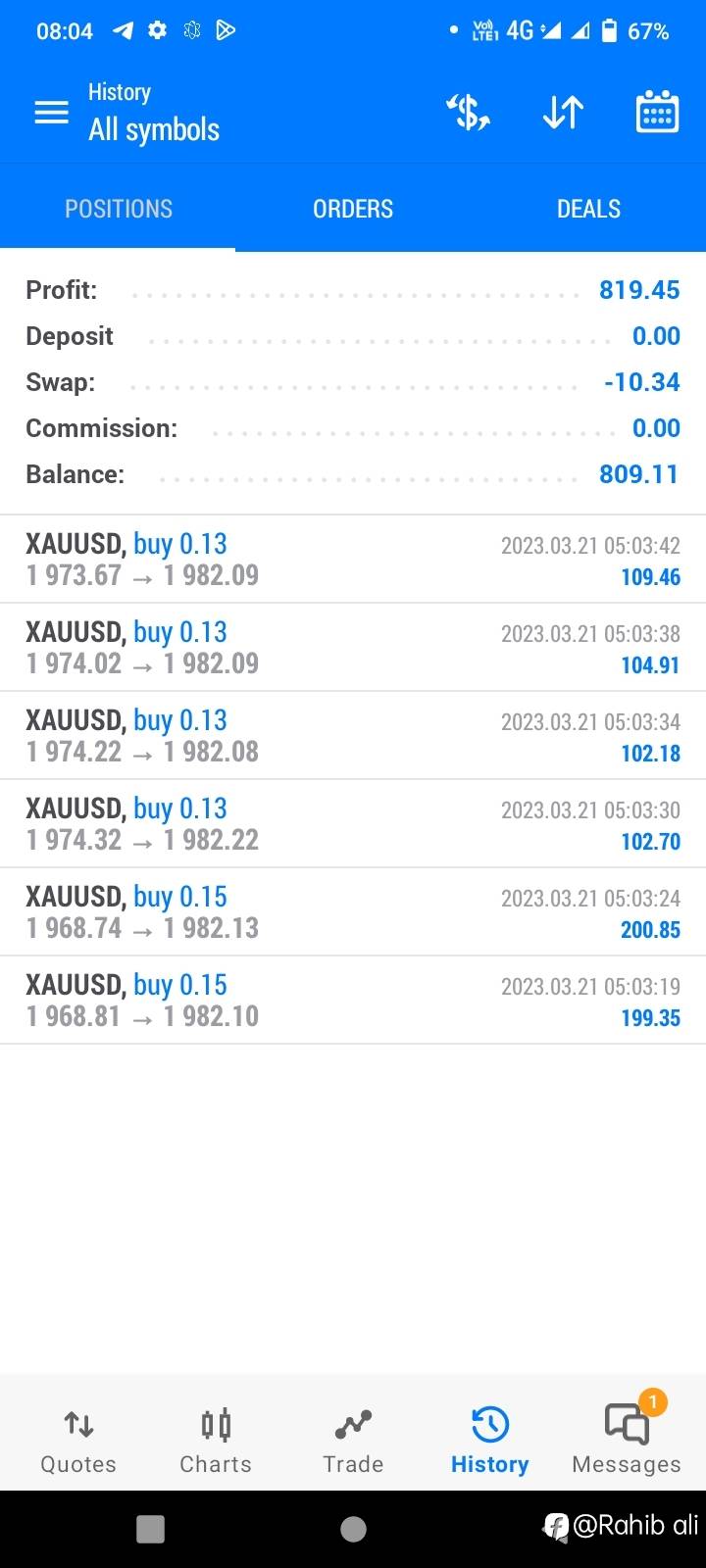Go to the Quotes tab
This screenshot has height=1568, width=706.
pyautogui.click(x=78, y=1441)
